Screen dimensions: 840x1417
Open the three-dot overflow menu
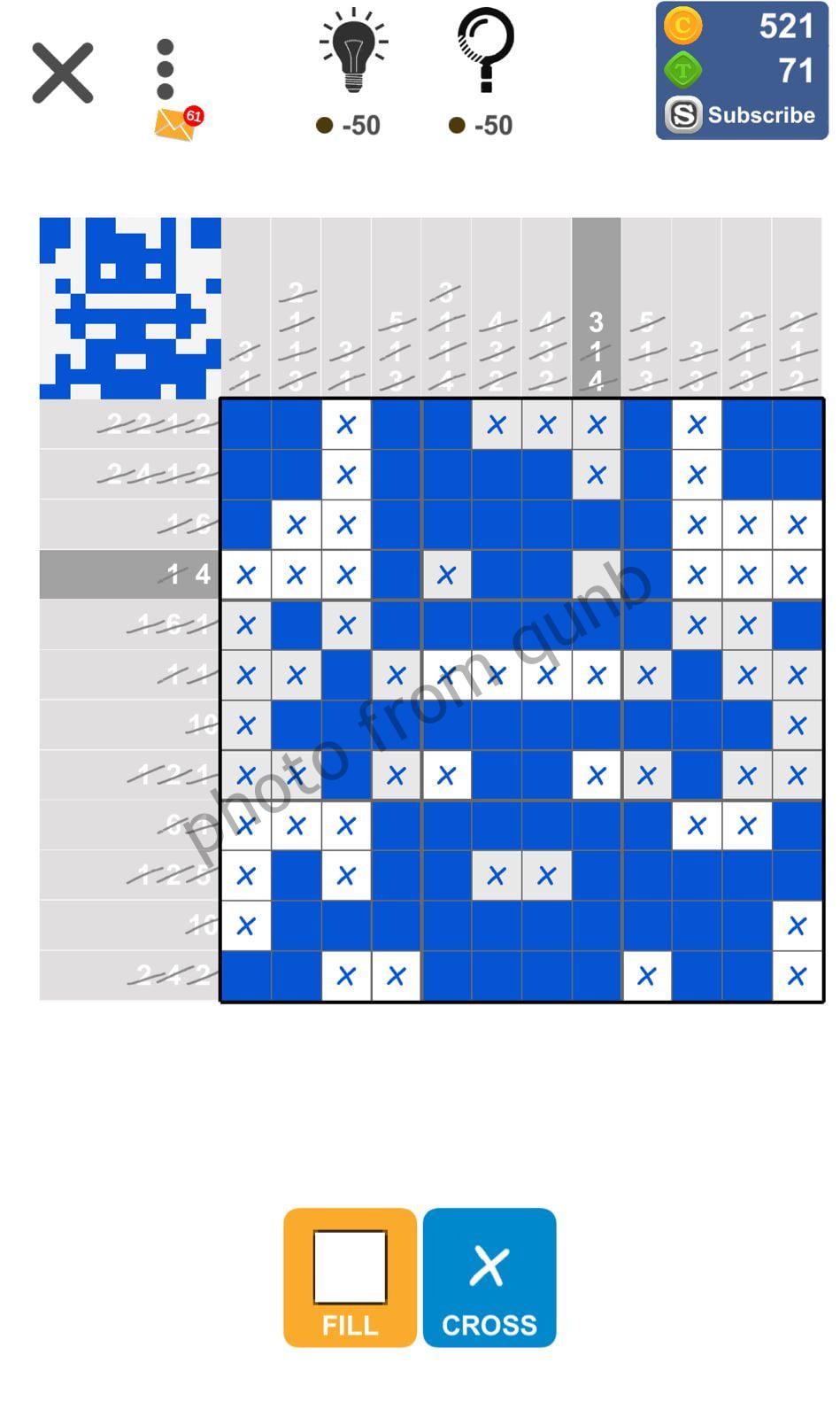point(166,69)
